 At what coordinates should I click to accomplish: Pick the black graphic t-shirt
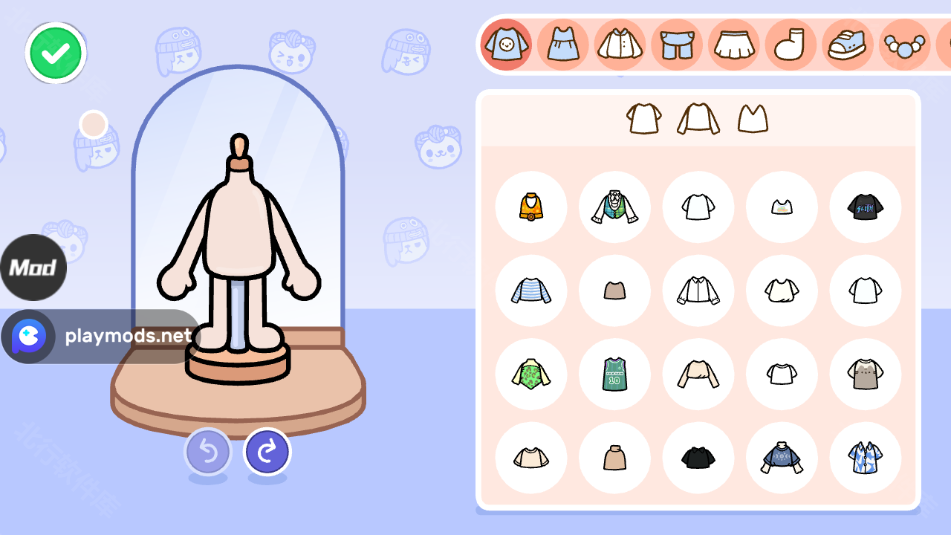[x=865, y=207]
